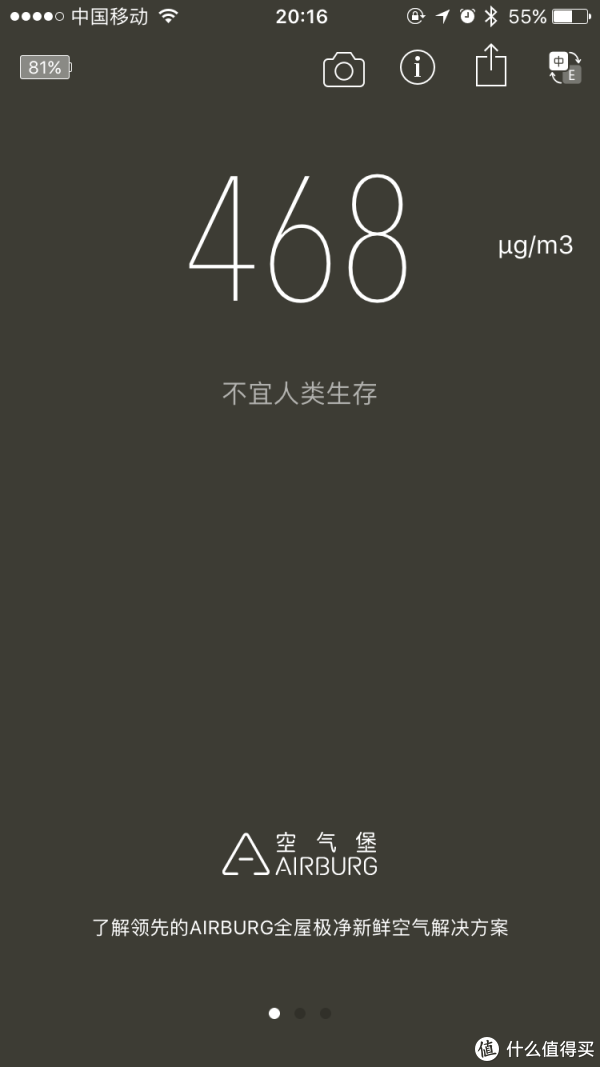Open the AIRBURG fresh air solution link

300,928
